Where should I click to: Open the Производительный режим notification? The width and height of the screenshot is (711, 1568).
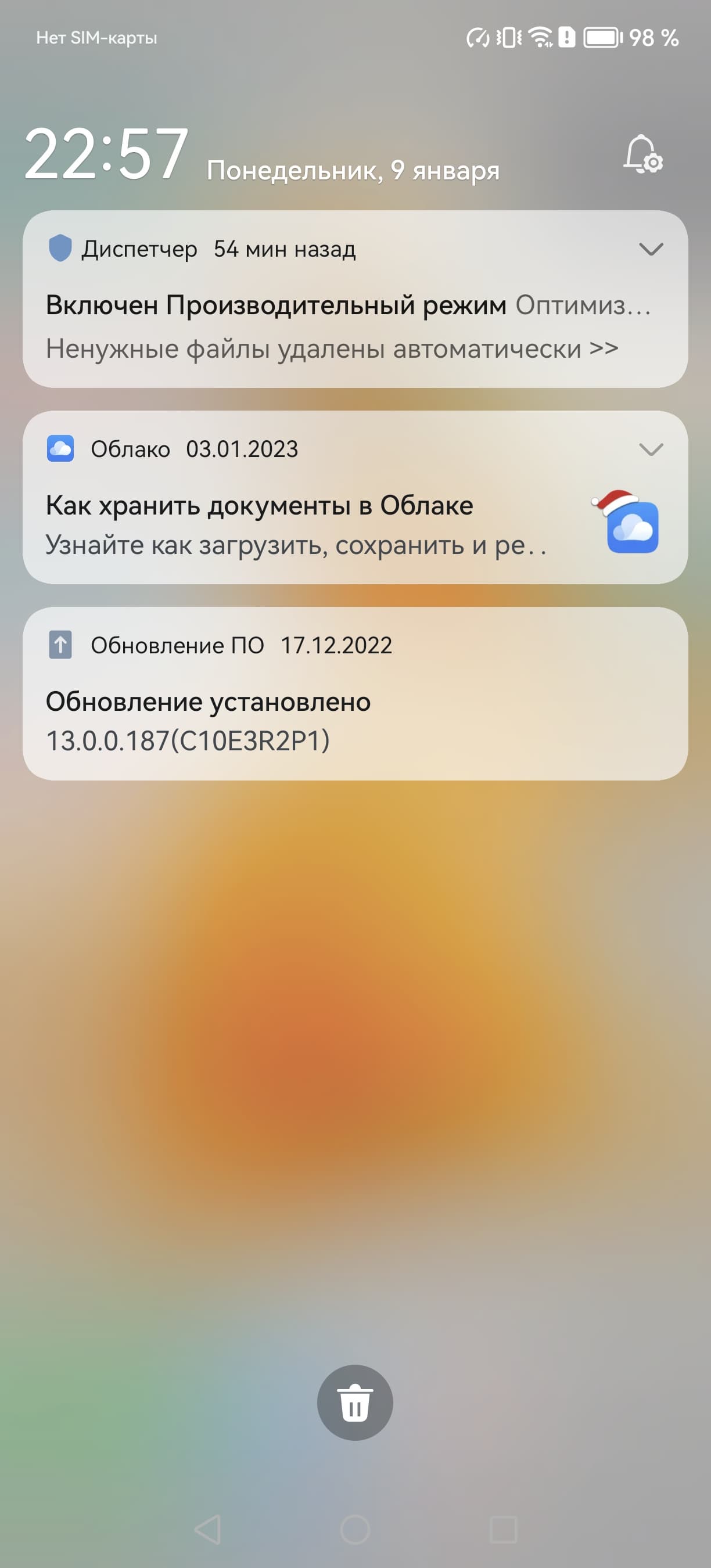[341, 326]
